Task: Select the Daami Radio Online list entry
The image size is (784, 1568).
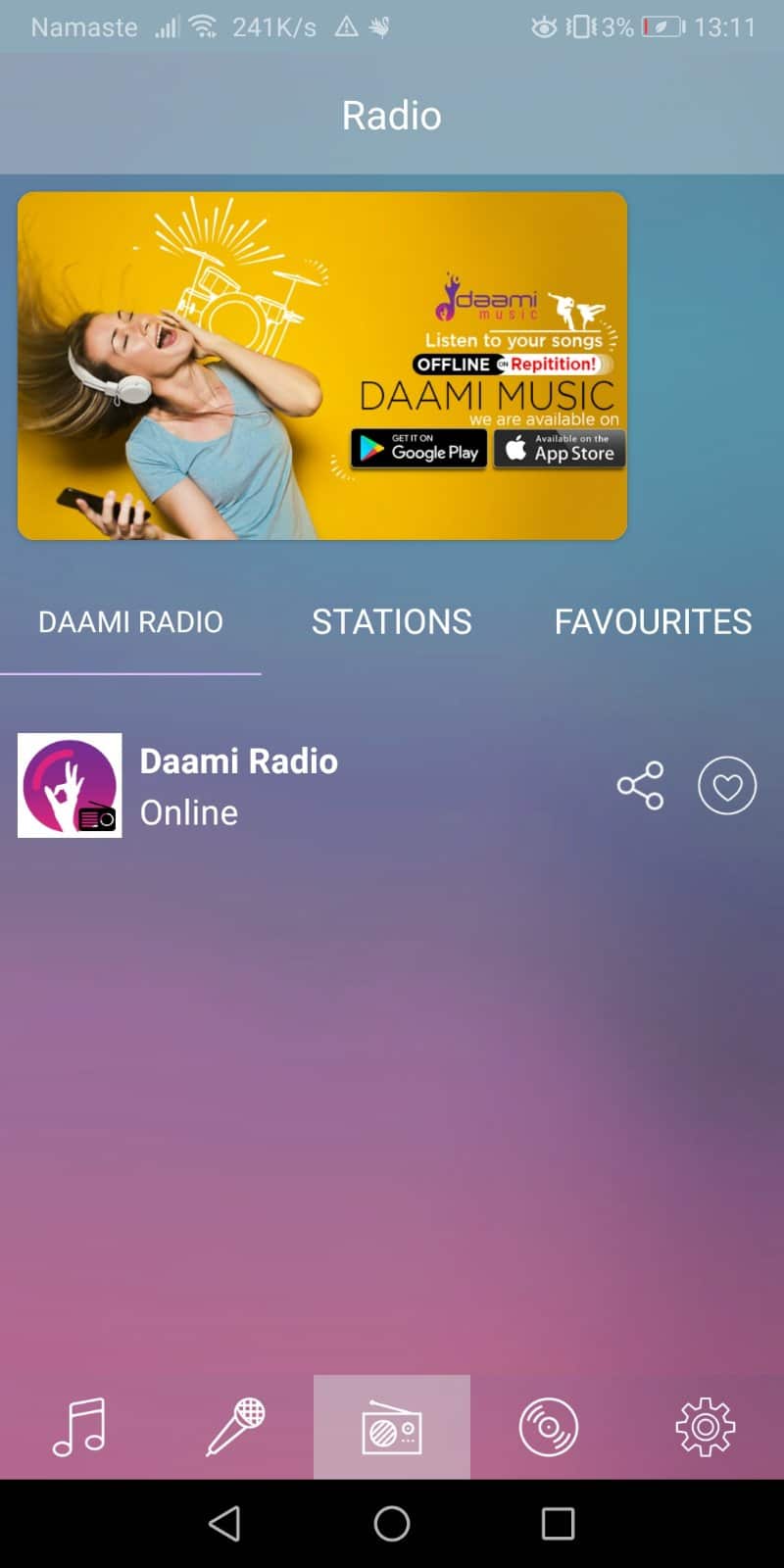Action: pyautogui.click(x=294, y=784)
